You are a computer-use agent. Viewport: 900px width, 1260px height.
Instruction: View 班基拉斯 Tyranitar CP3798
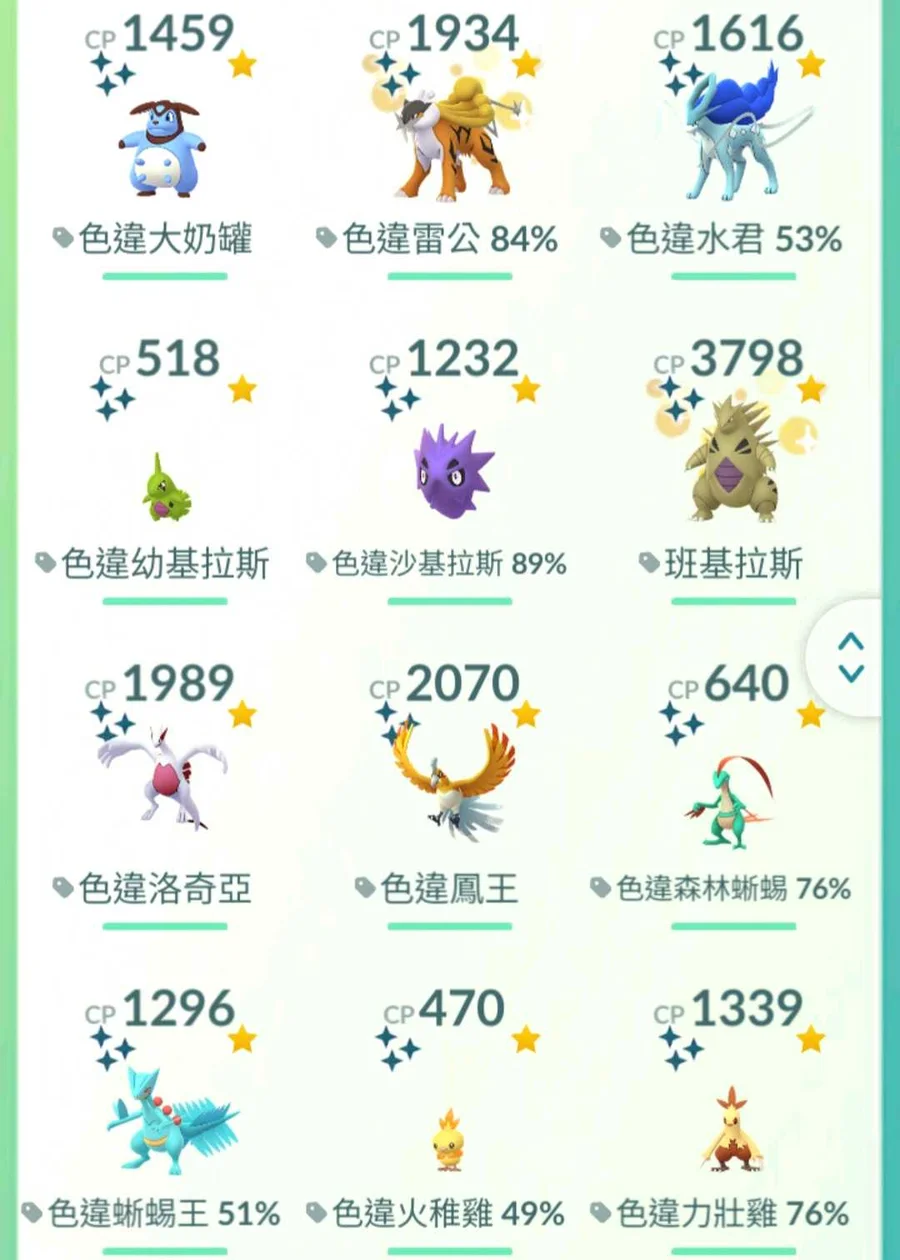point(733,462)
